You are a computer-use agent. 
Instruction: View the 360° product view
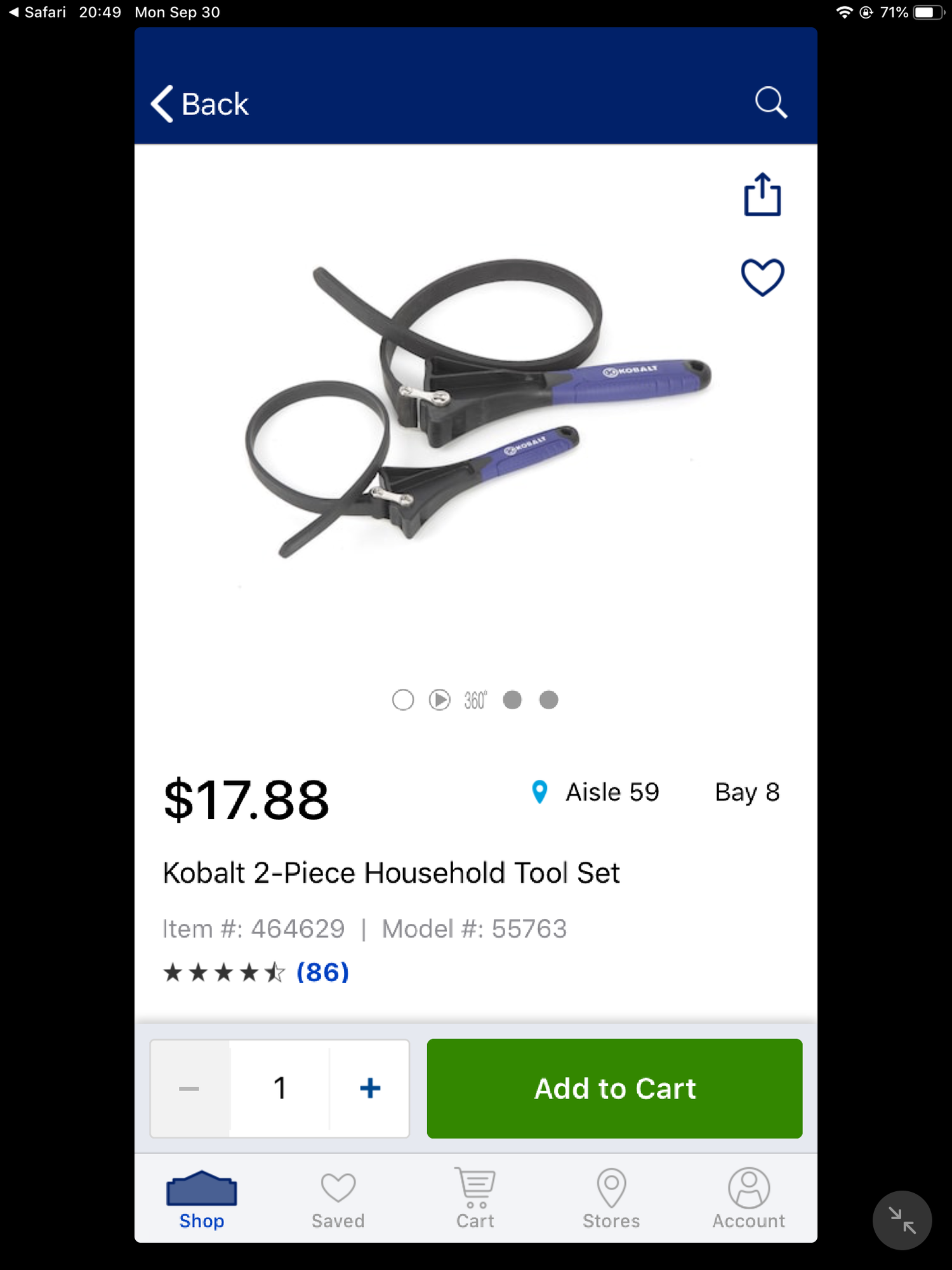click(475, 700)
